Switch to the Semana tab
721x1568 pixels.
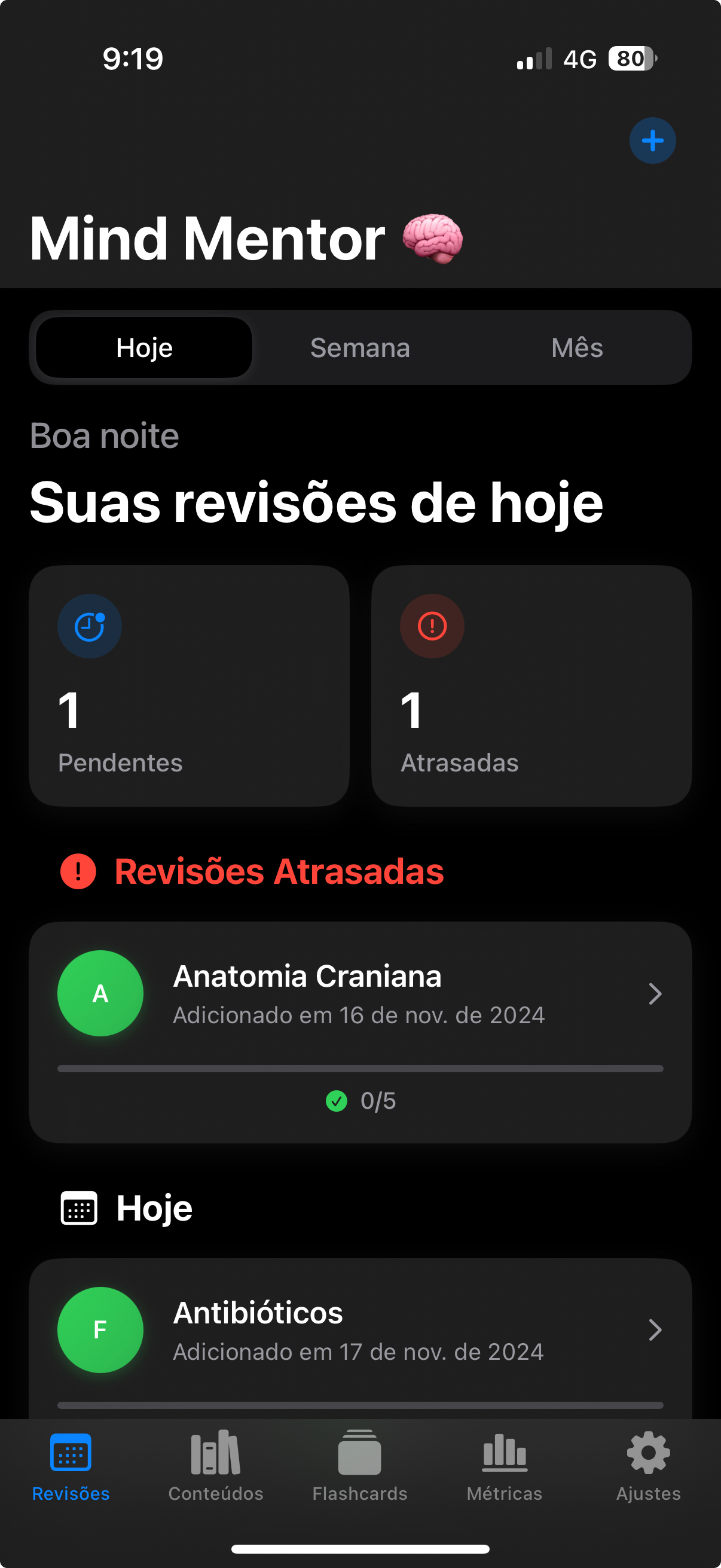[x=360, y=347]
